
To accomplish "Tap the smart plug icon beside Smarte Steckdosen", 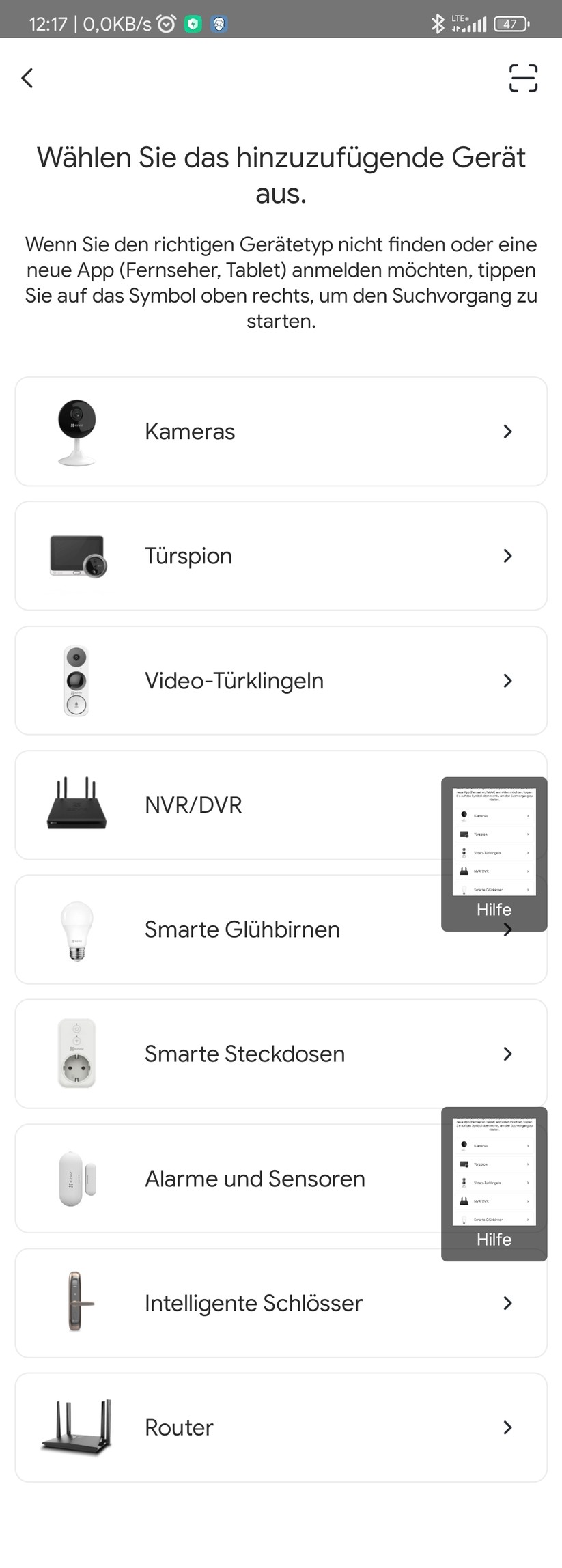I will tap(76, 1053).
